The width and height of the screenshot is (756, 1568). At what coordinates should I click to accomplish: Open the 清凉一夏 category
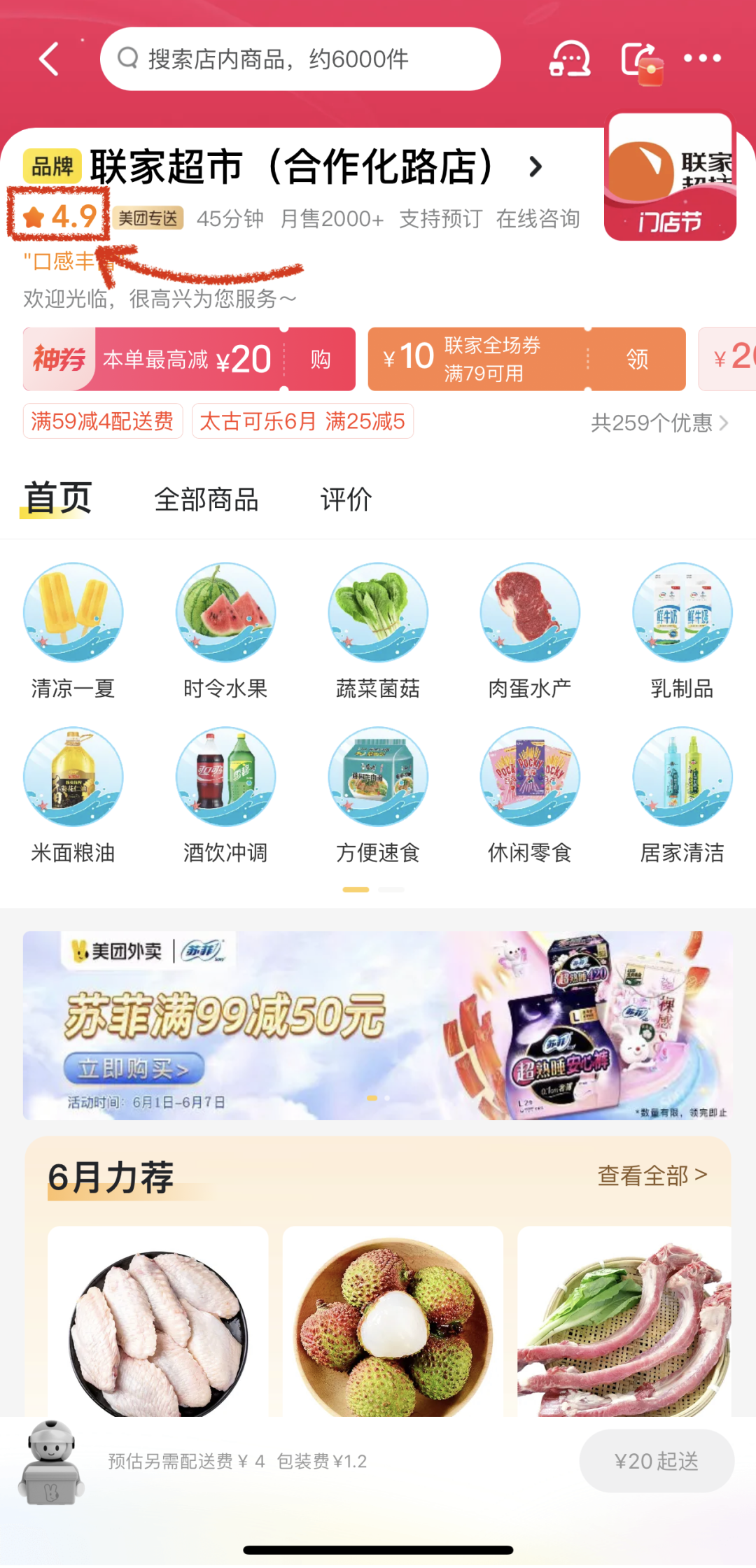coord(73,630)
